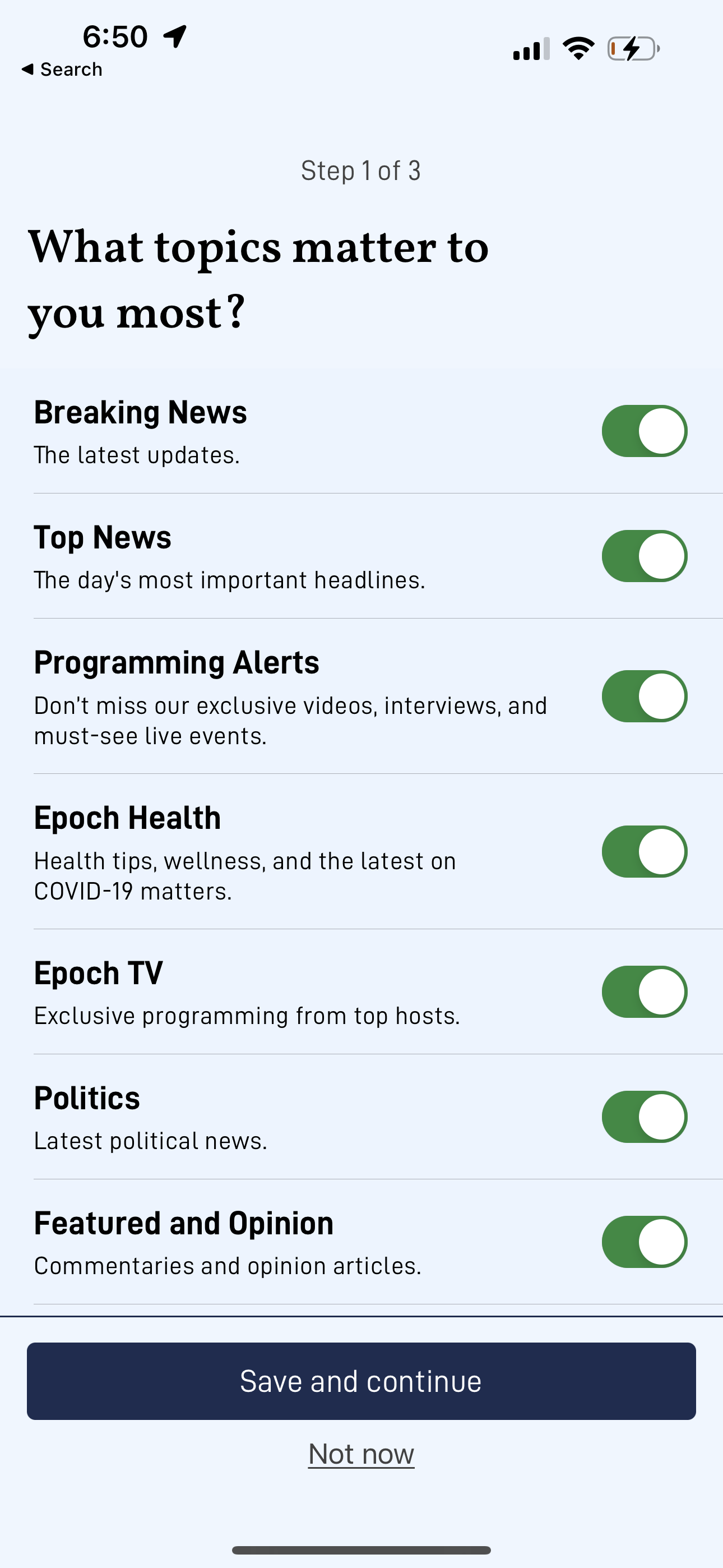Disable the Breaking News toggle
Screen dimensions: 723x1568
point(644,430)
